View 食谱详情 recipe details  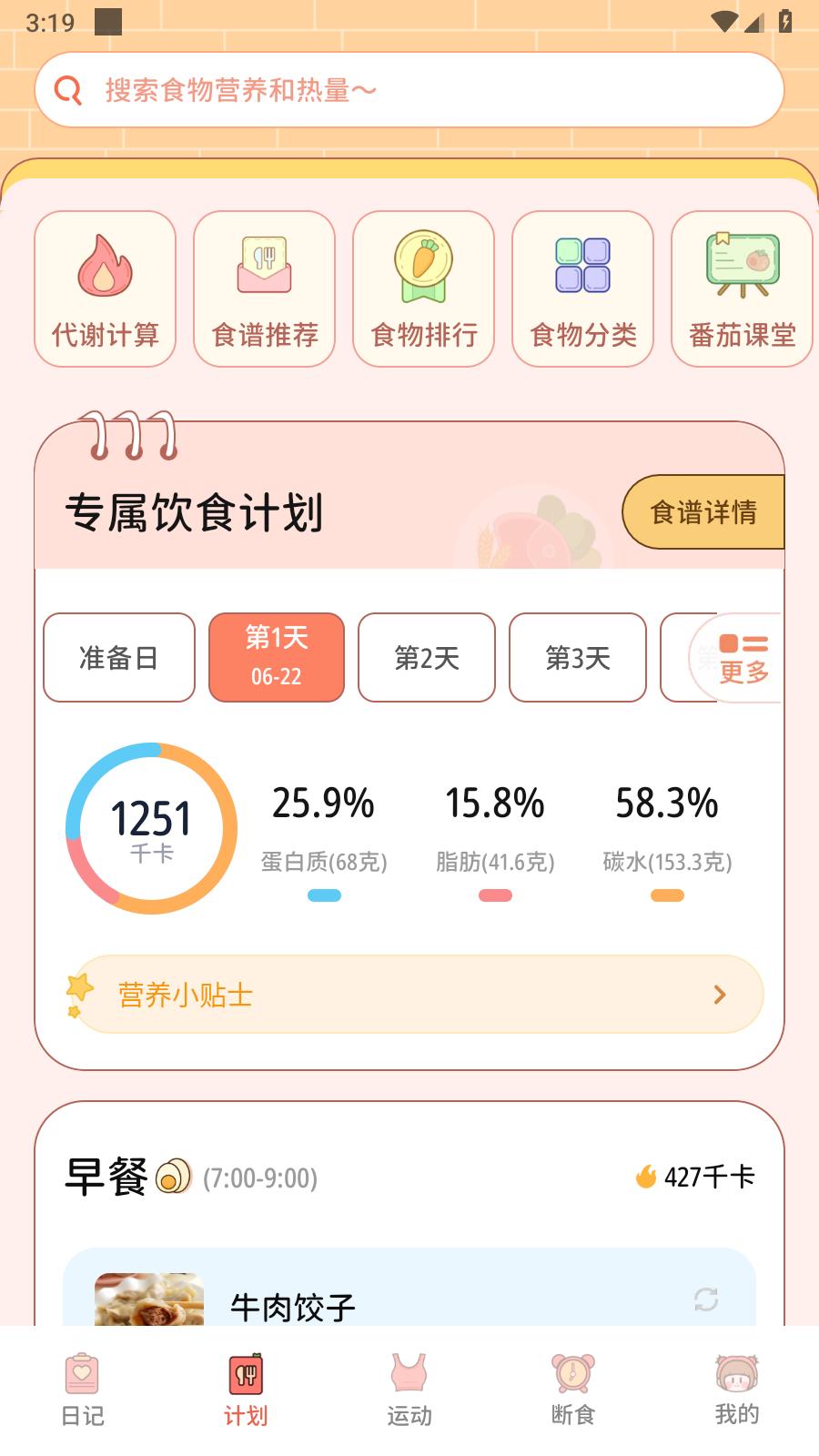[x=703, y=512]
